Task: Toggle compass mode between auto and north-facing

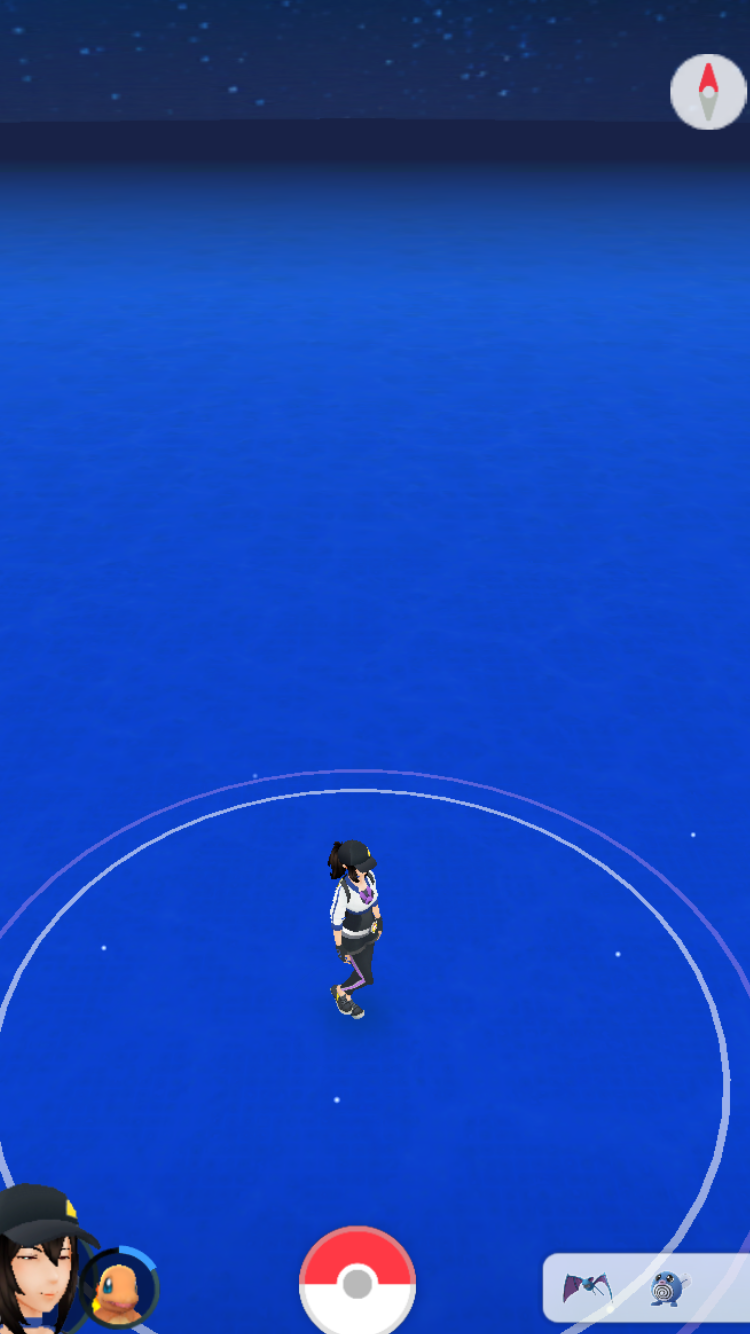Action: (x=708, y=91)
